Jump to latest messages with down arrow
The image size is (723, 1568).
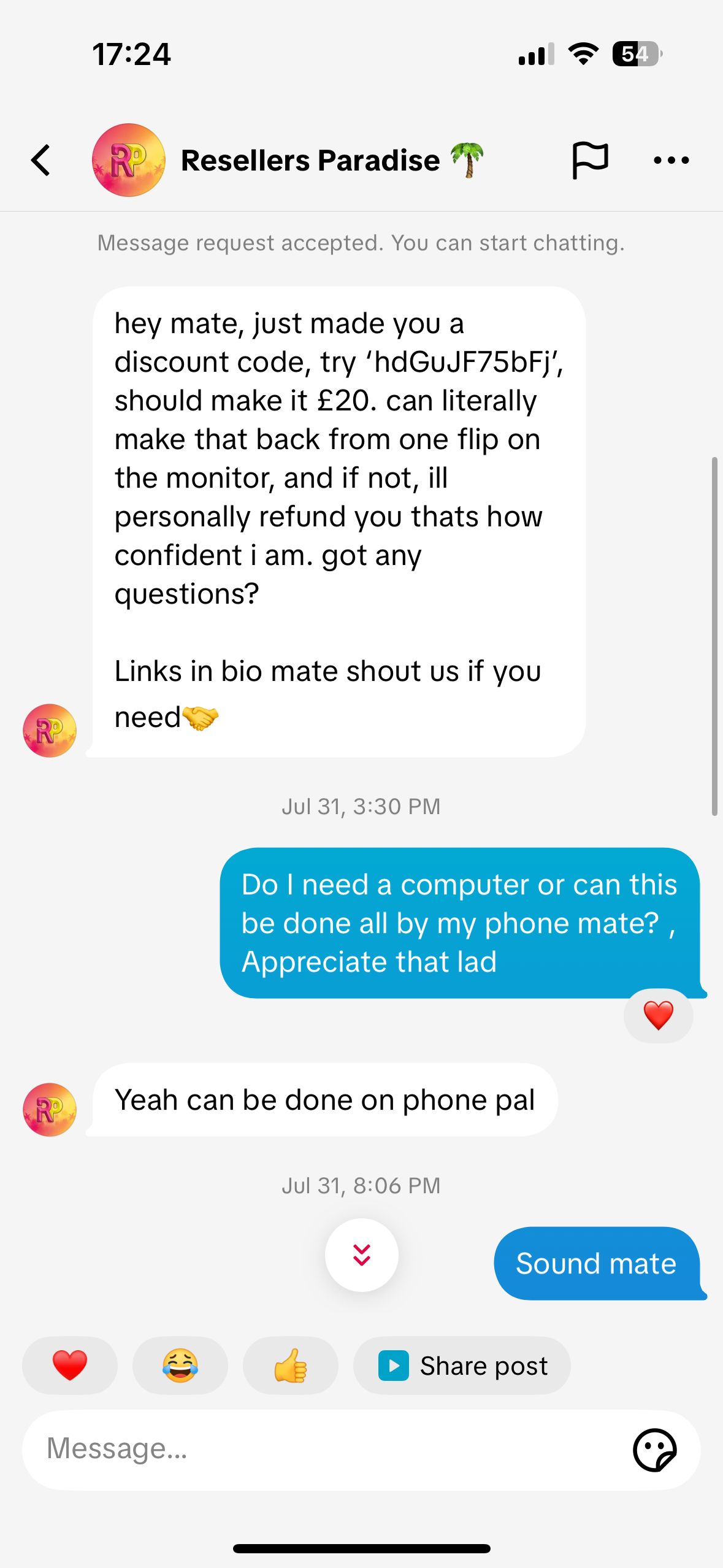click(361, 1255)
